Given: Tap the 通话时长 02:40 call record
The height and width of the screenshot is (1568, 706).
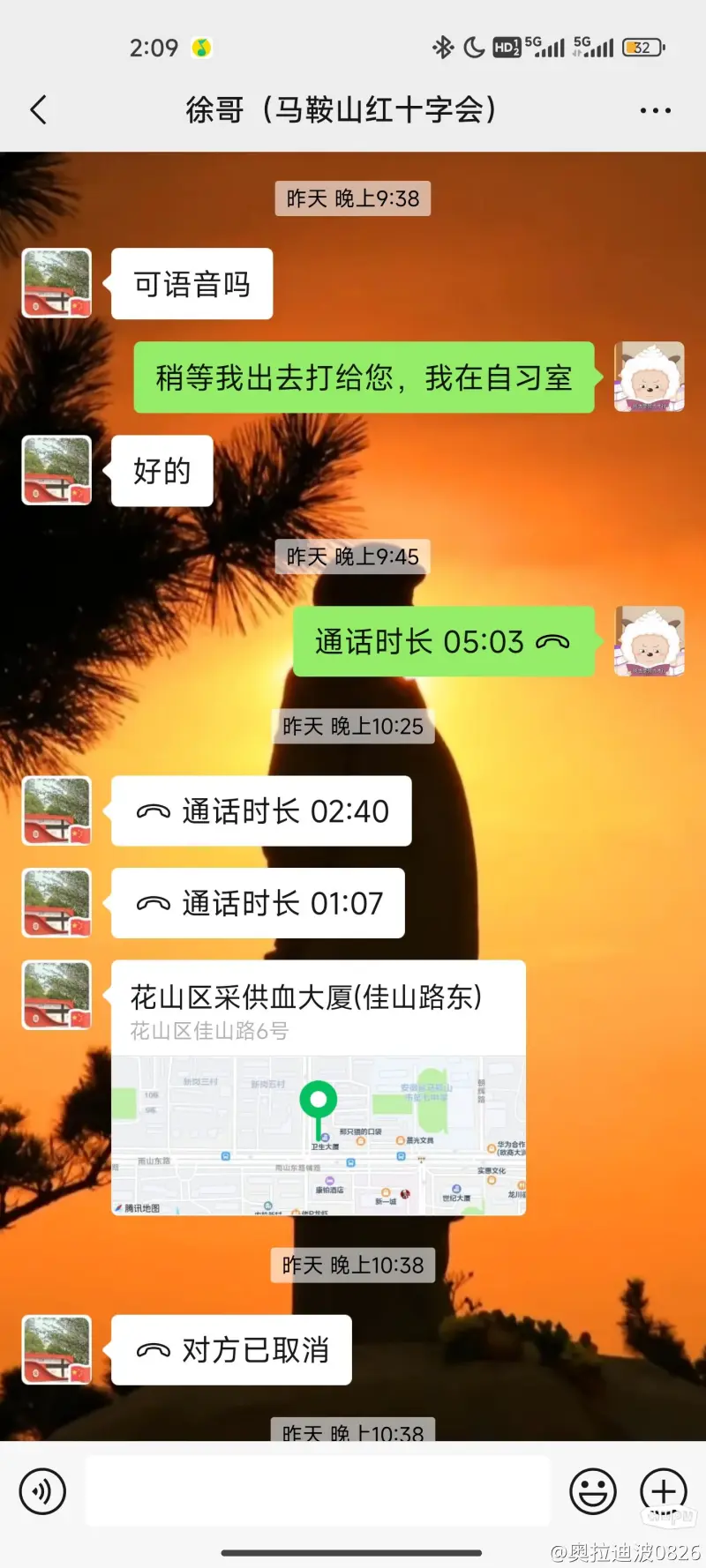Looking at the screenshot, I should [261, 811].
